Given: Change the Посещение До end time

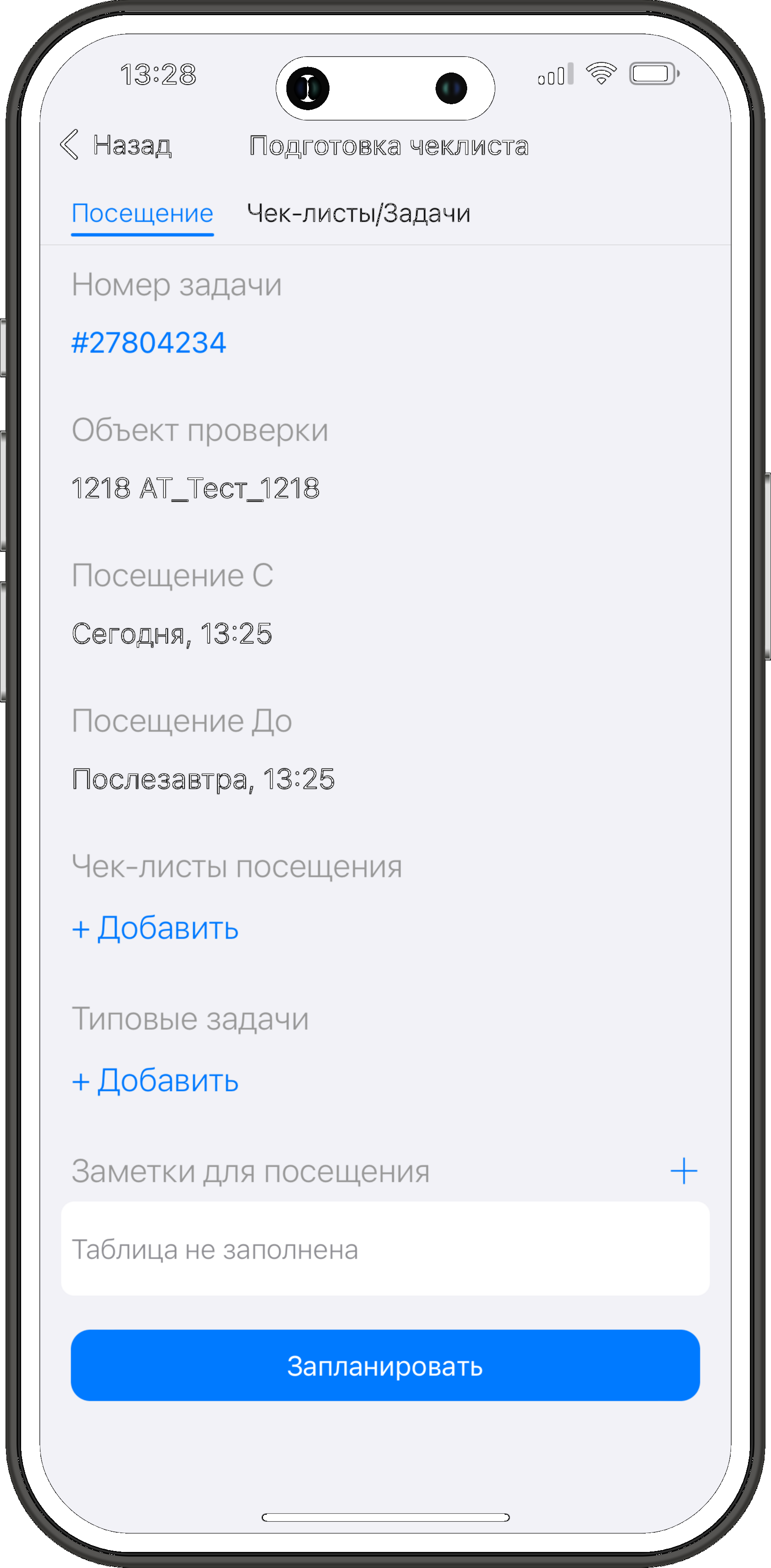Looking at the screenshot, I should pyautogui.click(x=203, y=779).
